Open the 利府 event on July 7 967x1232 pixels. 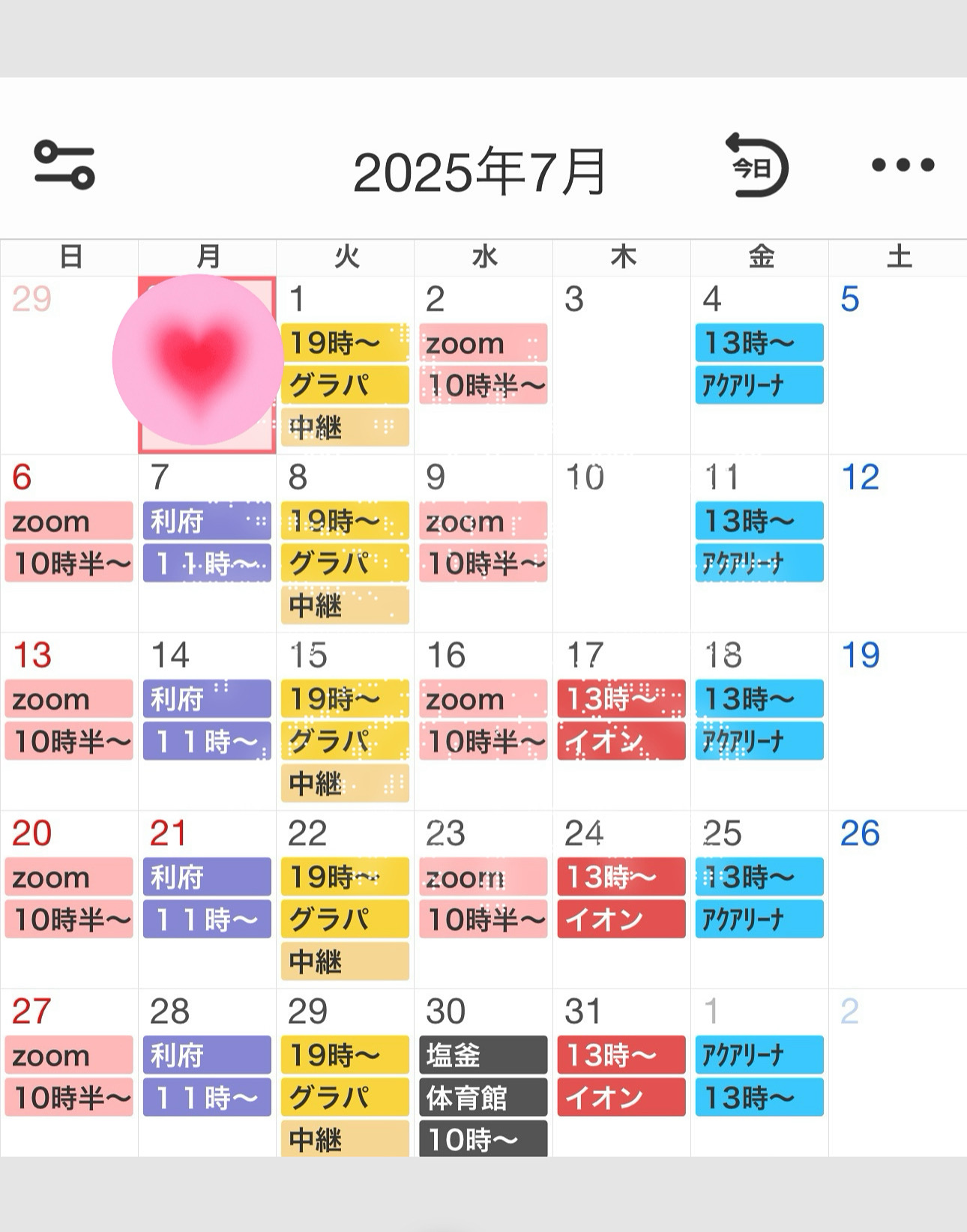[x=206, y=522]
